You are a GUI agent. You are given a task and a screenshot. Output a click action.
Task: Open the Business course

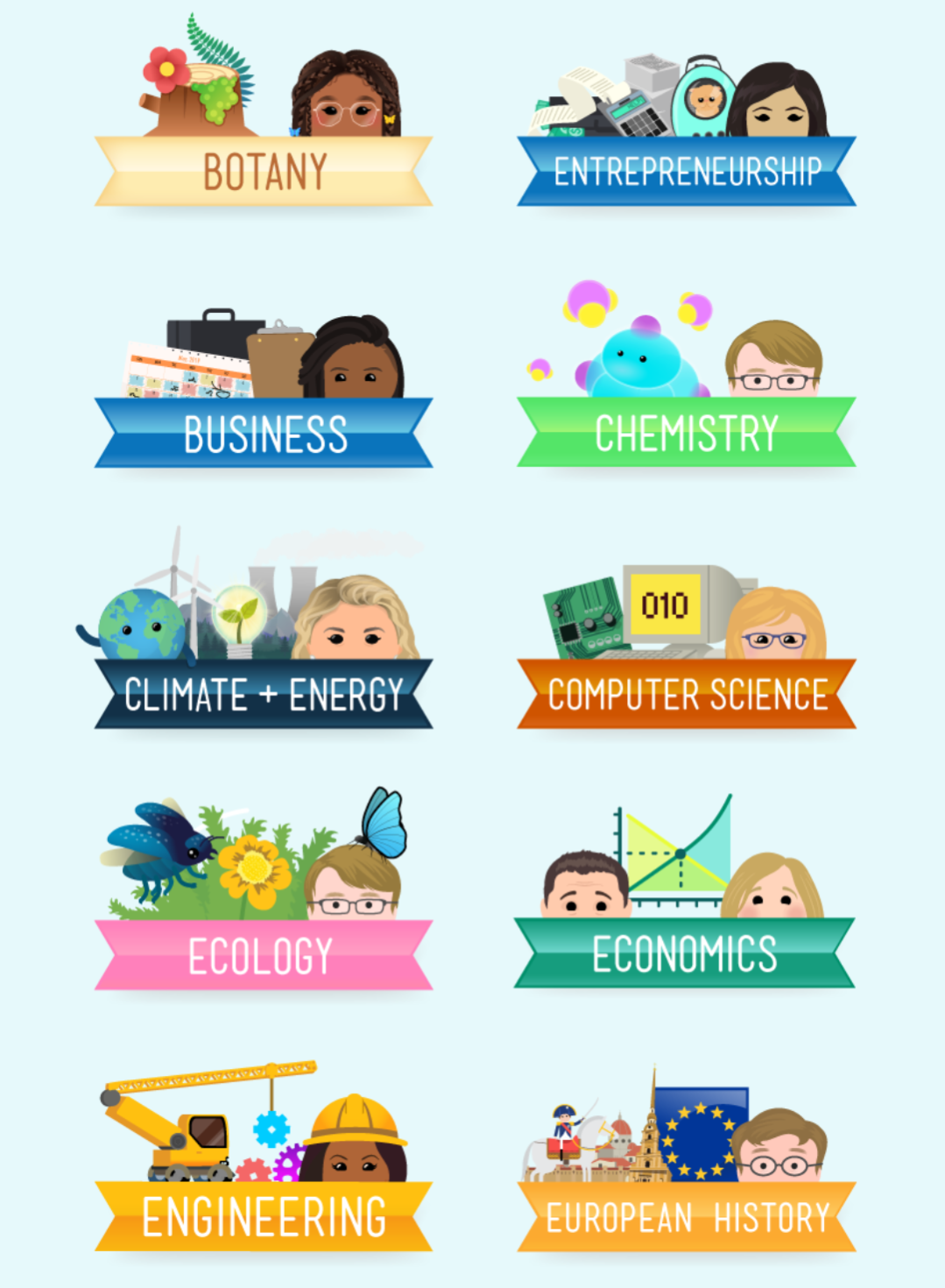click(264, 433)
